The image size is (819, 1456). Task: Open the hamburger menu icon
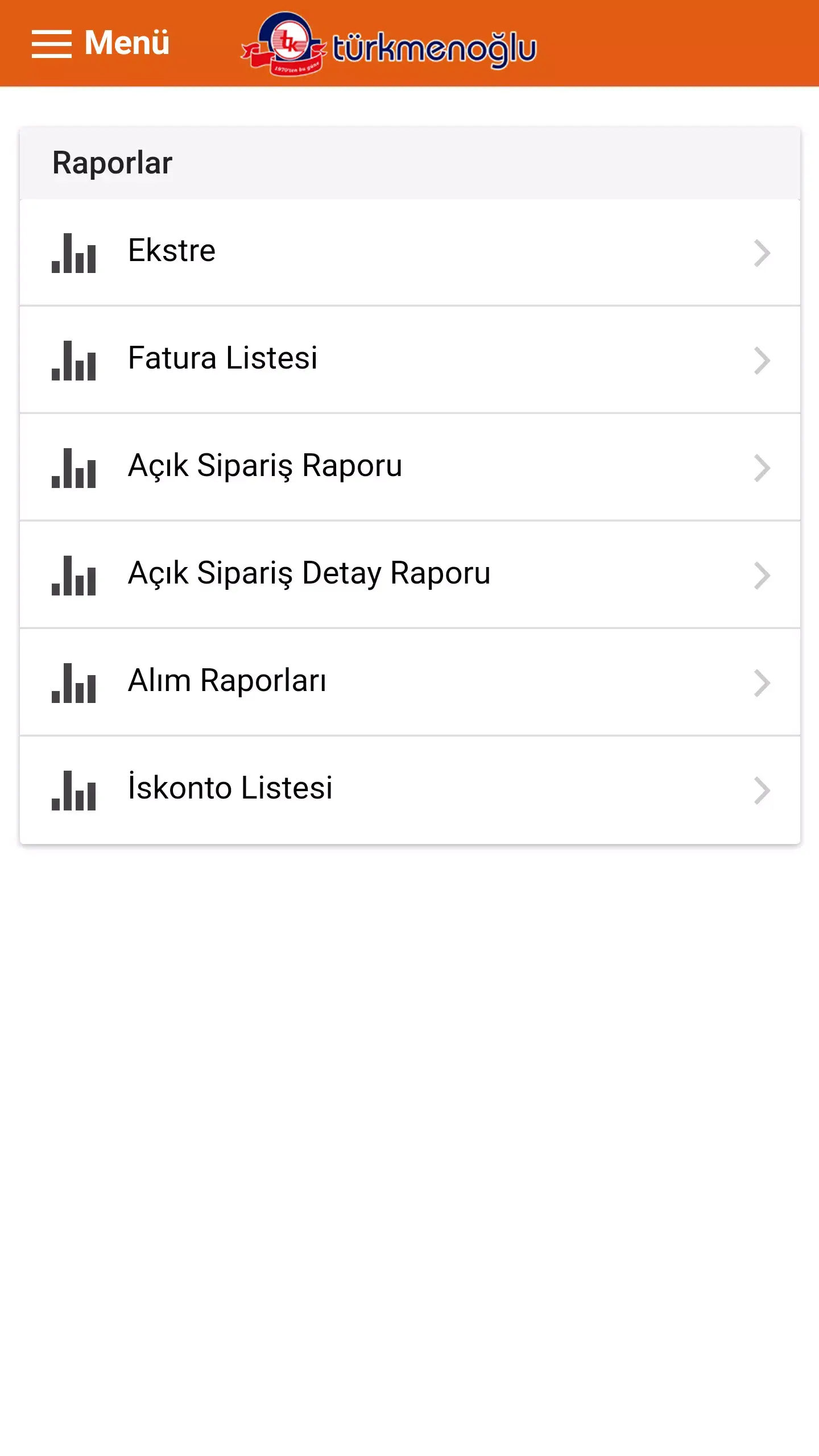(x=52, y=44)
